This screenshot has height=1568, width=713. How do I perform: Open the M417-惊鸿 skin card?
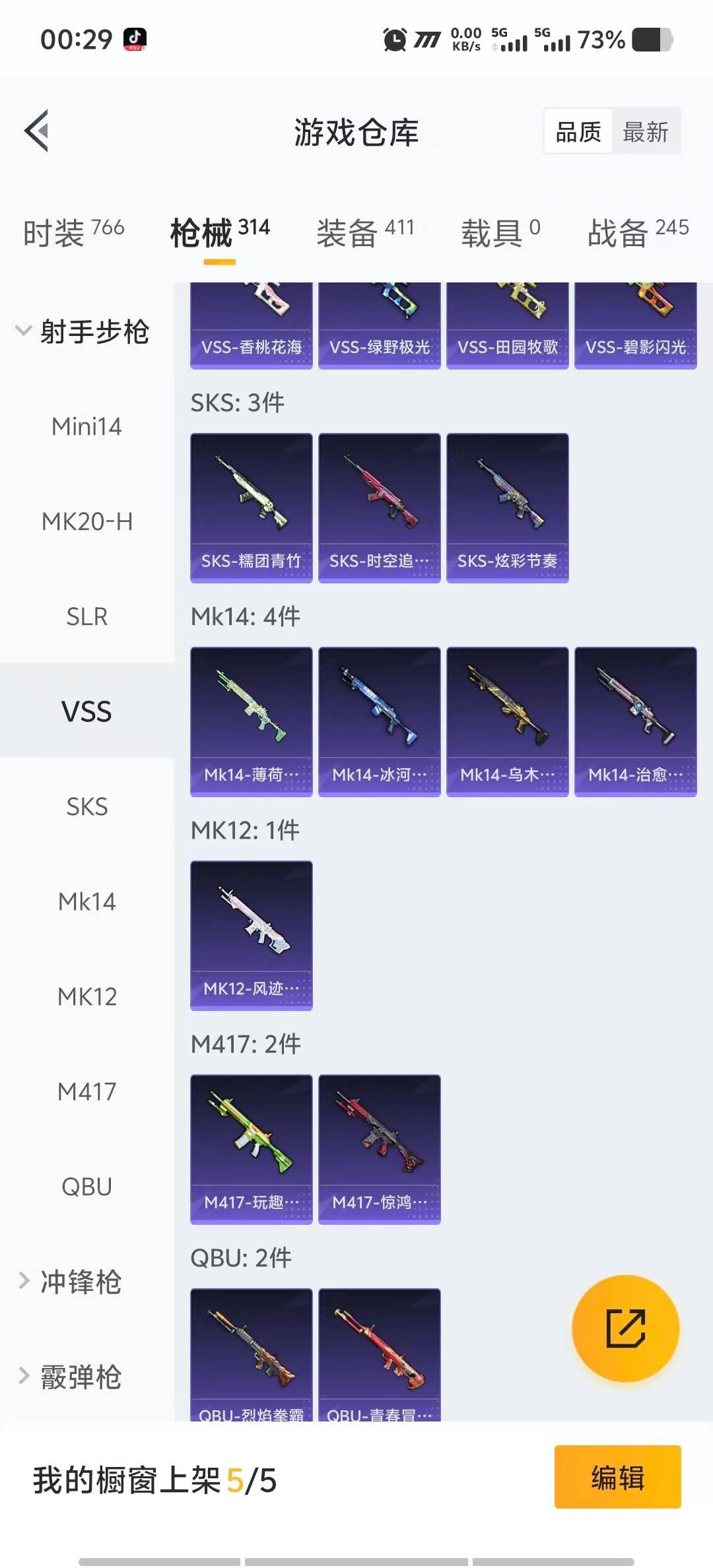379,1148
